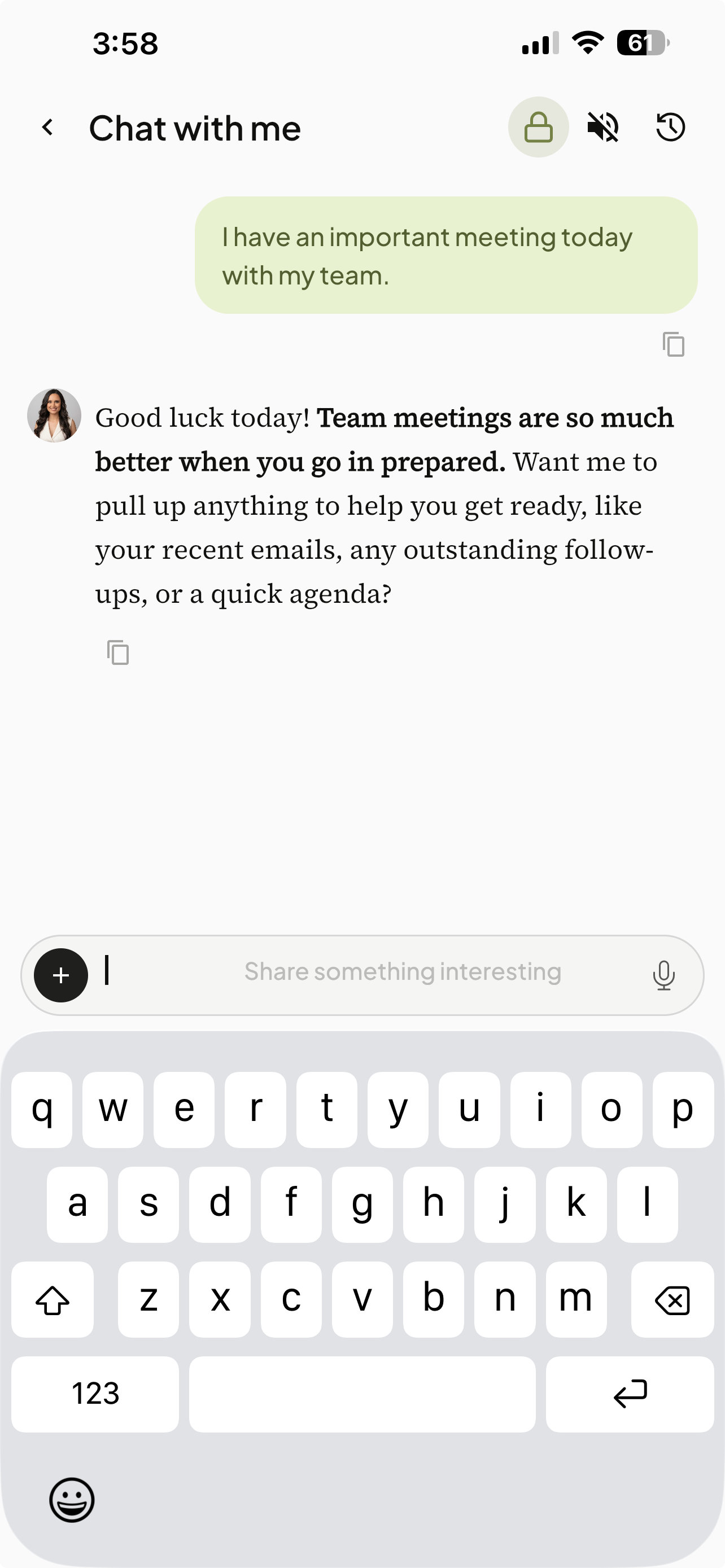The width and height of the screenshot is (725, 1568).
Task: Open the emoji keyboard
Action: [x=72, y=1500]
